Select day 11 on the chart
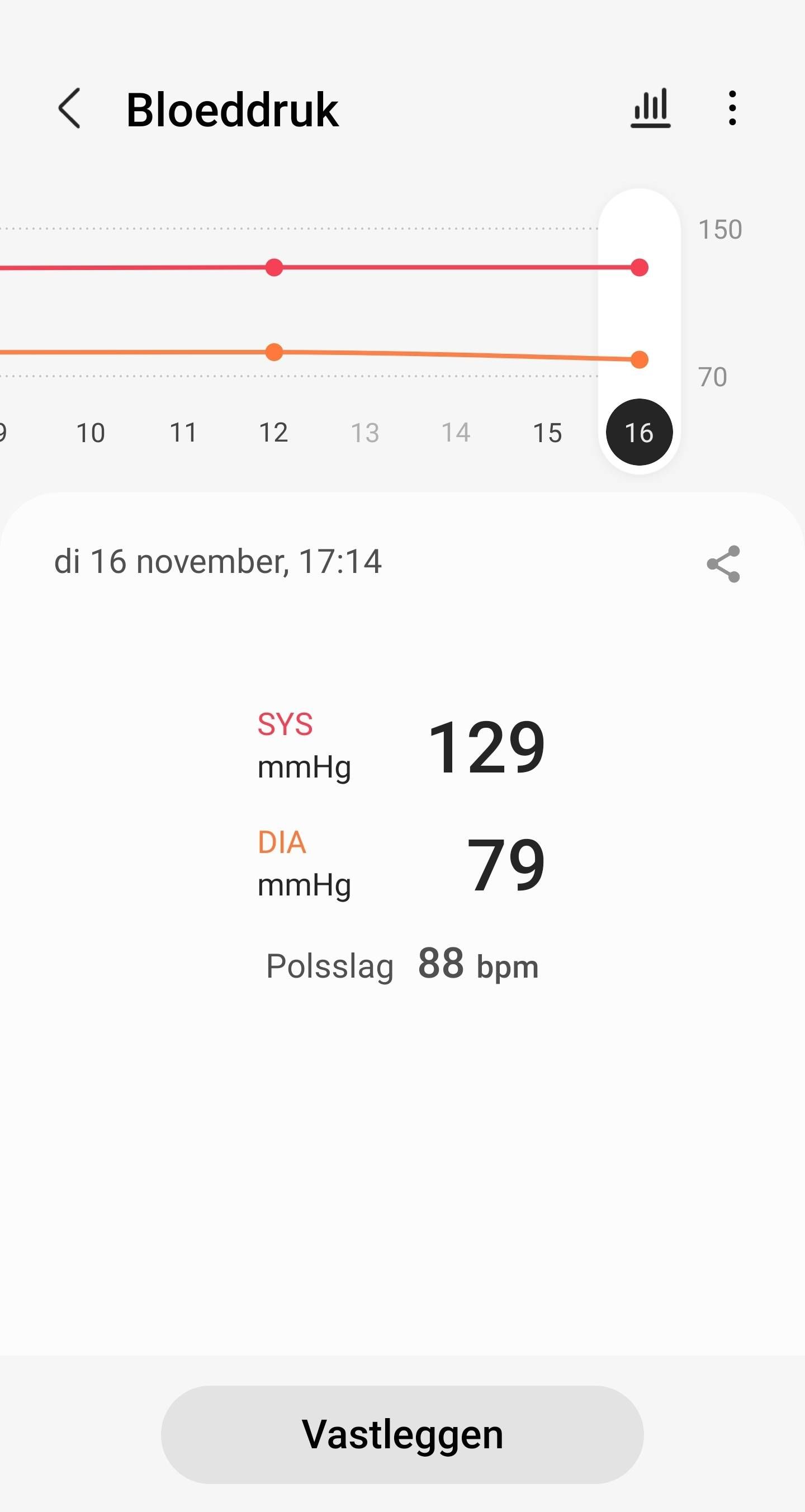Screen dimensions: 805x1512 pos(183,433)
